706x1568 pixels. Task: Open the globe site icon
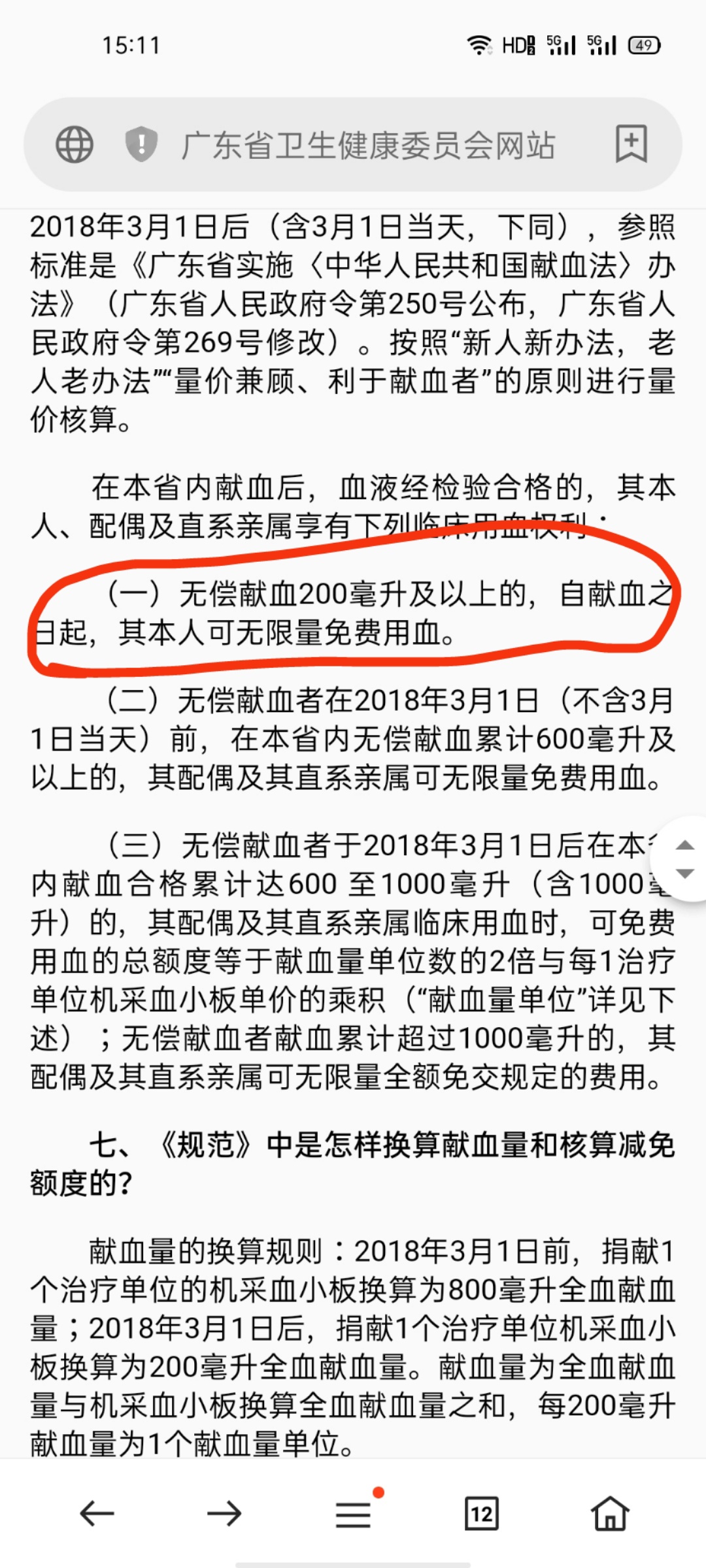pos(75,144)
